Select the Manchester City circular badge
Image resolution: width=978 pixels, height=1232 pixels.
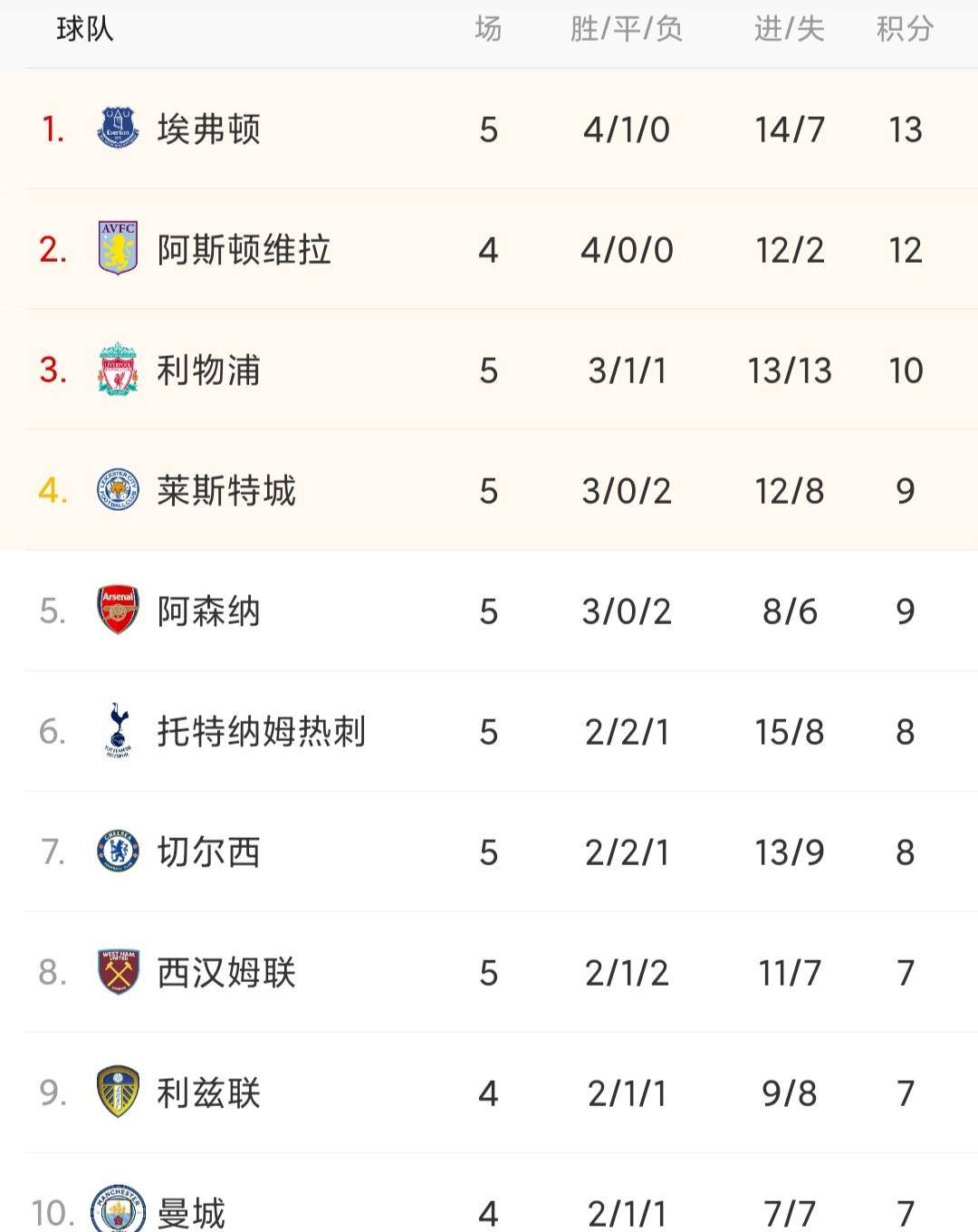pos(118,1208)
